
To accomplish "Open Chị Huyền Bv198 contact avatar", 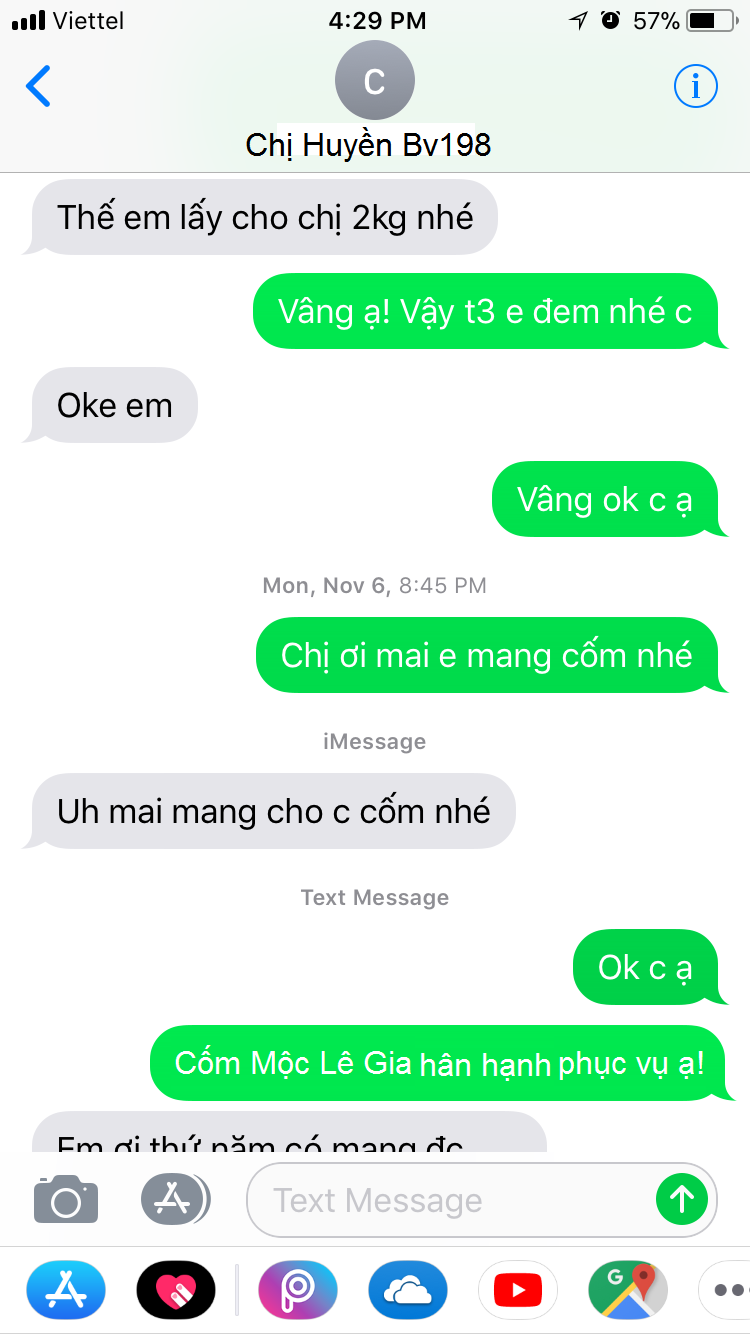I will (x=375, y=82).
